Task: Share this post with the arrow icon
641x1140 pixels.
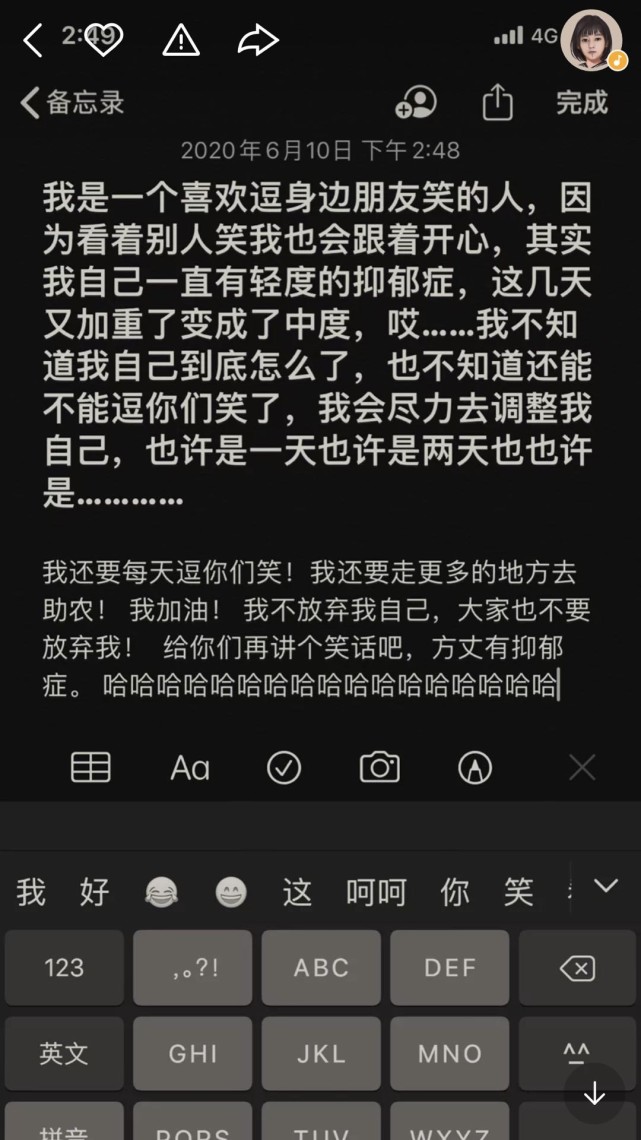Action: coord(257,40)
